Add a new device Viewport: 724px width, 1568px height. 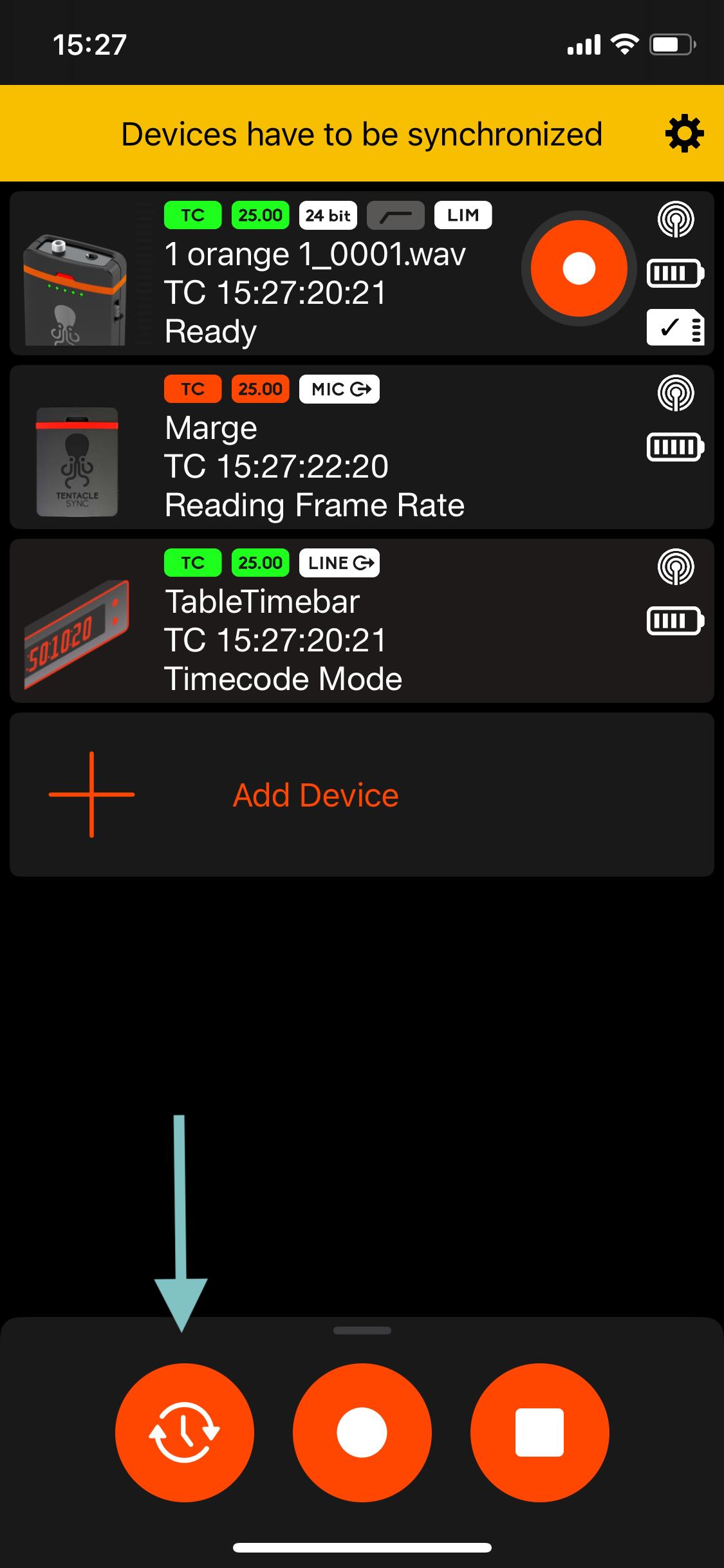click(315, 795)
